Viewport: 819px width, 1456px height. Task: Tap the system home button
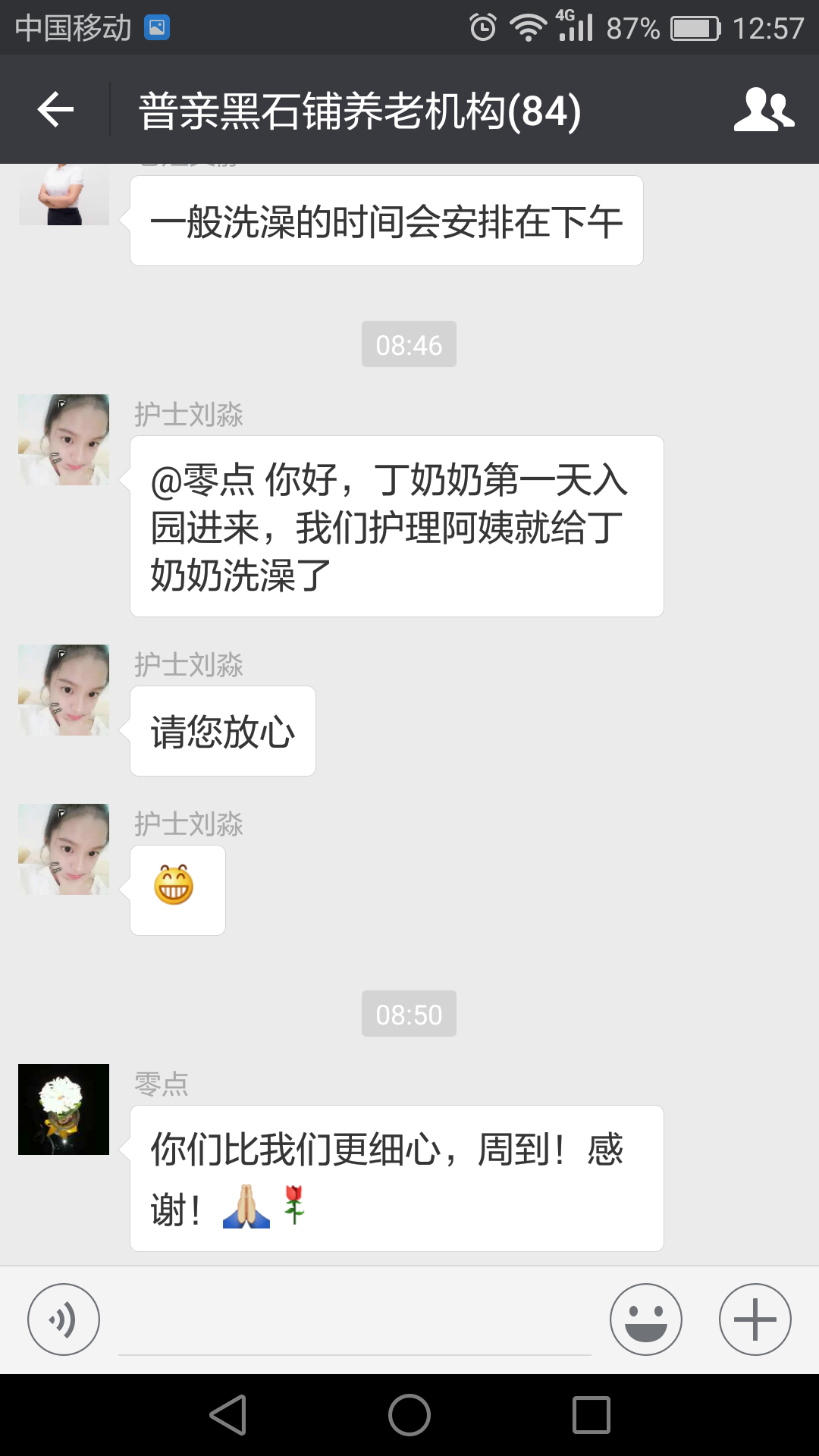pyautogui.click(x=409, y=1415)
